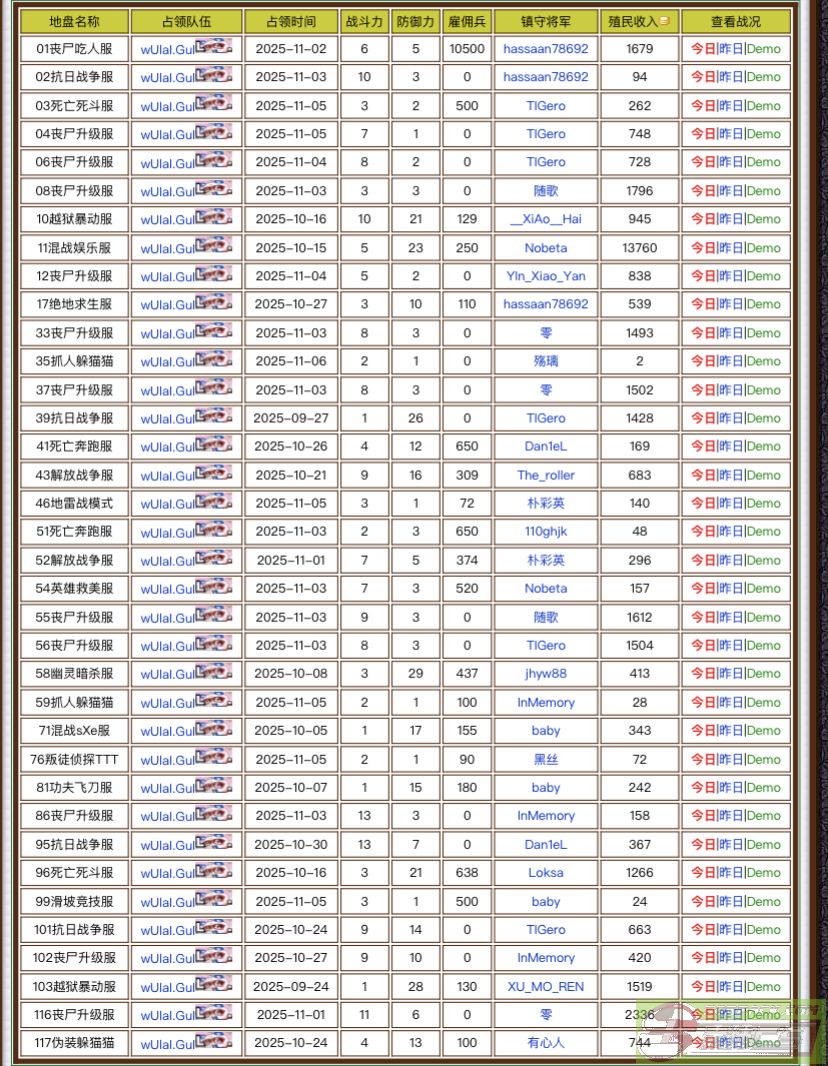Open XU_MO_REN general profile
Image resolution: width=828 pixels, height=1066 pixels.
545,986
